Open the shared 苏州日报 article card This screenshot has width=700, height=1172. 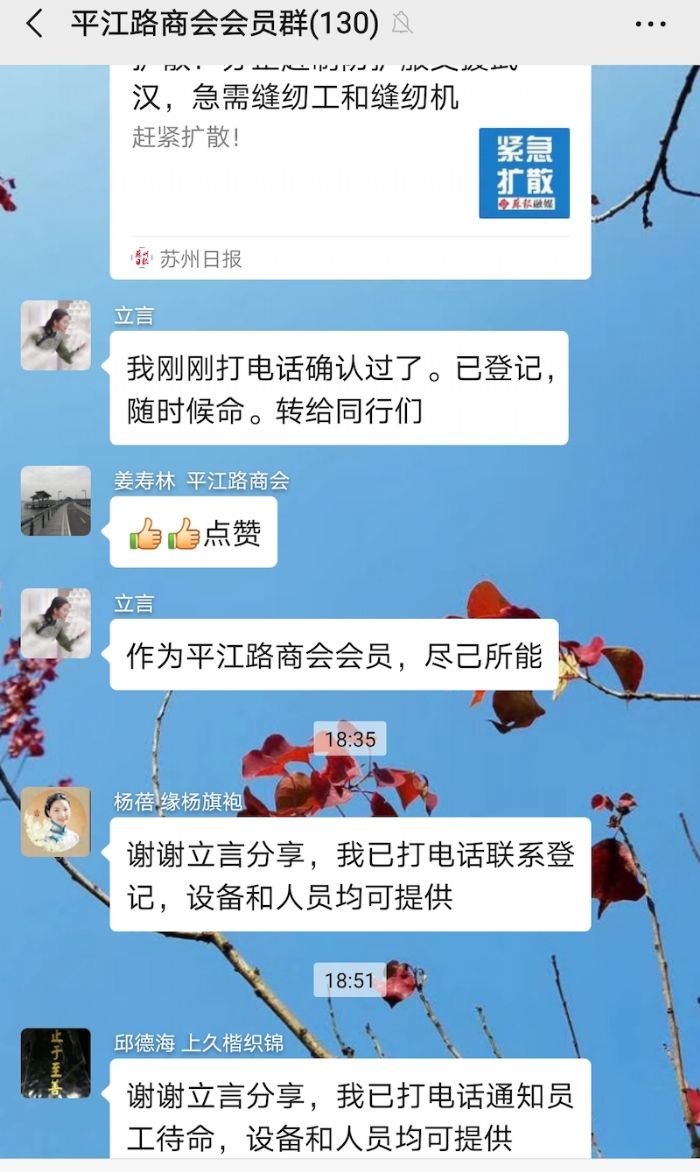coord(350,172)
